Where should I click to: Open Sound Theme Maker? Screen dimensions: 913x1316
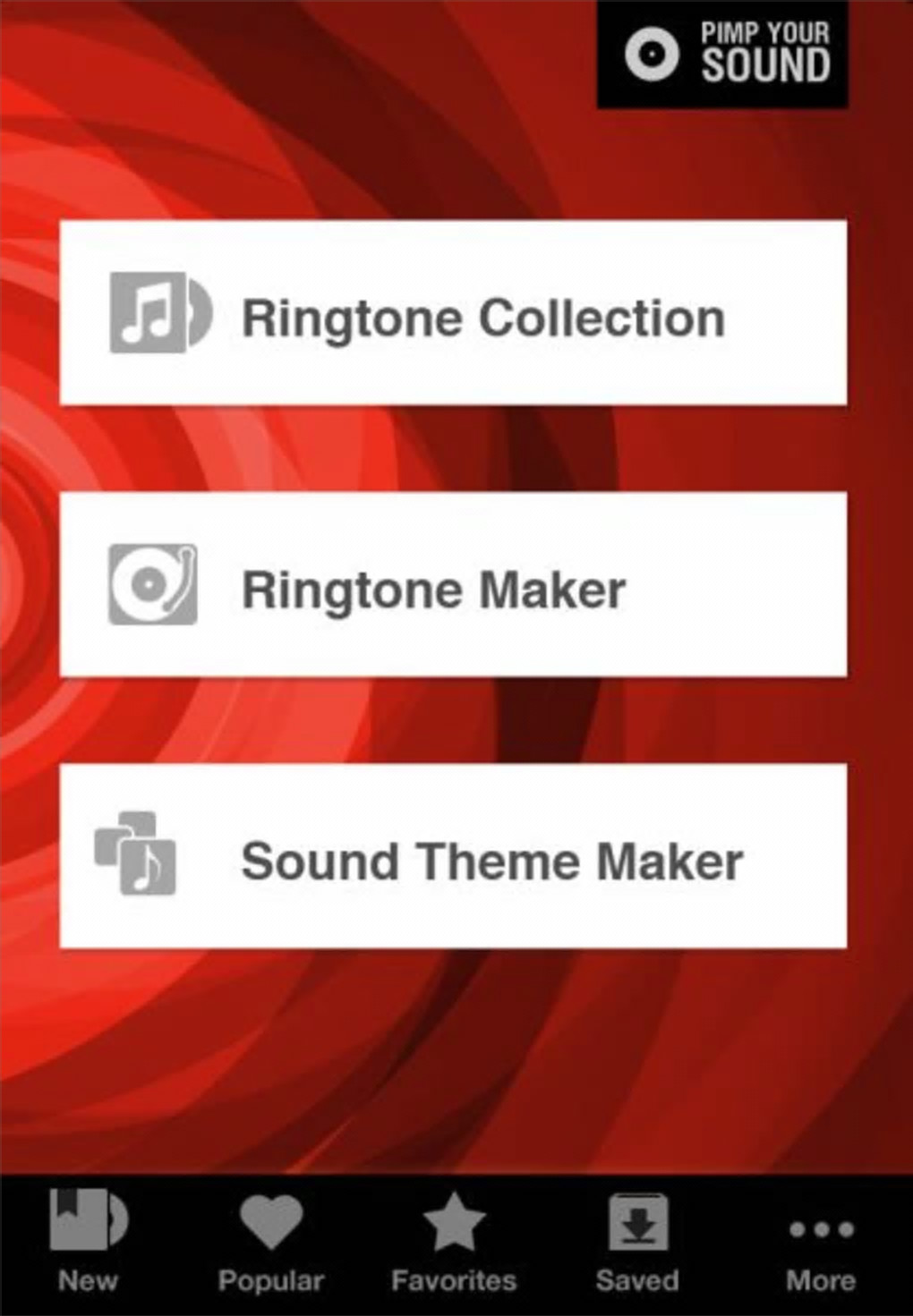coord(453,857)
